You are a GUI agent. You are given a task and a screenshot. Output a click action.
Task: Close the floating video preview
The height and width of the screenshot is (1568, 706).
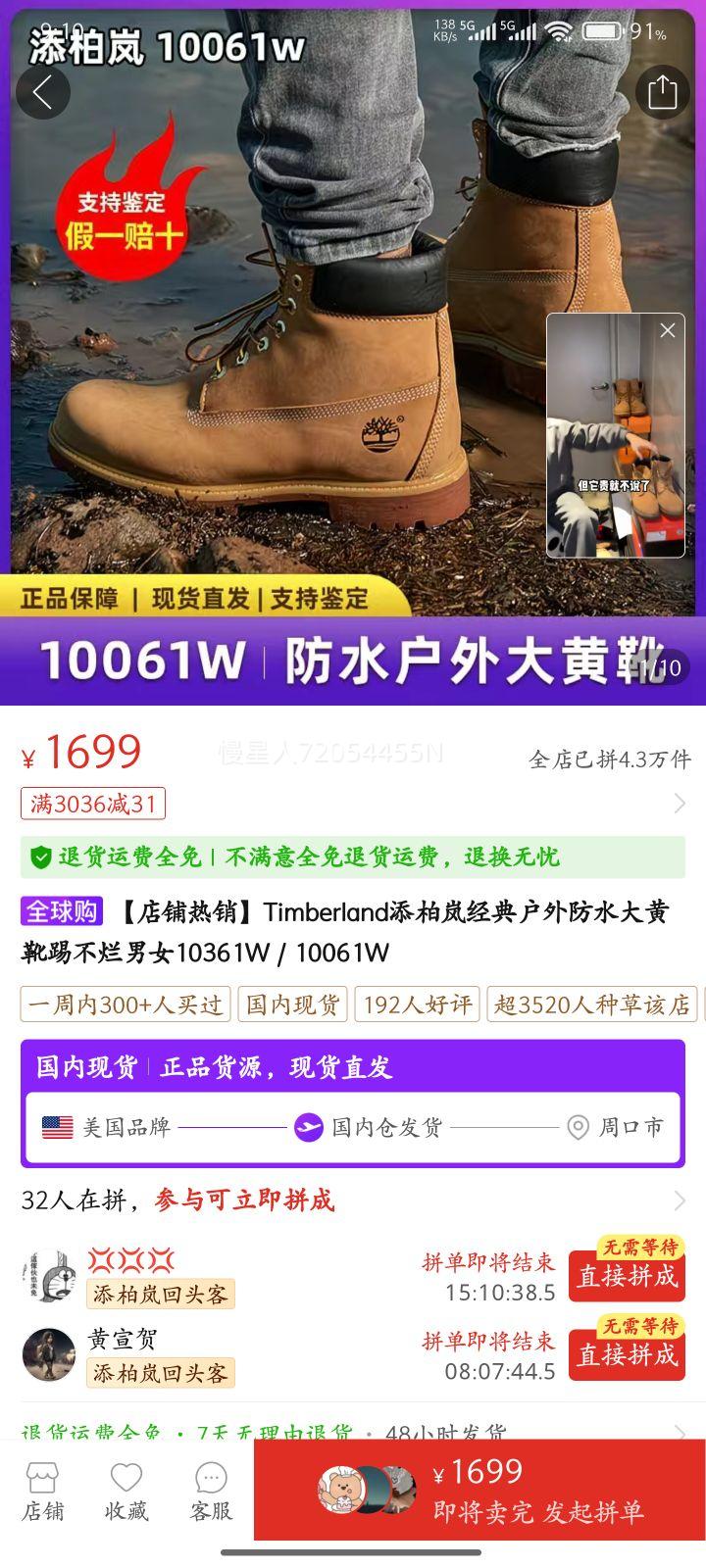pos(670,329)
